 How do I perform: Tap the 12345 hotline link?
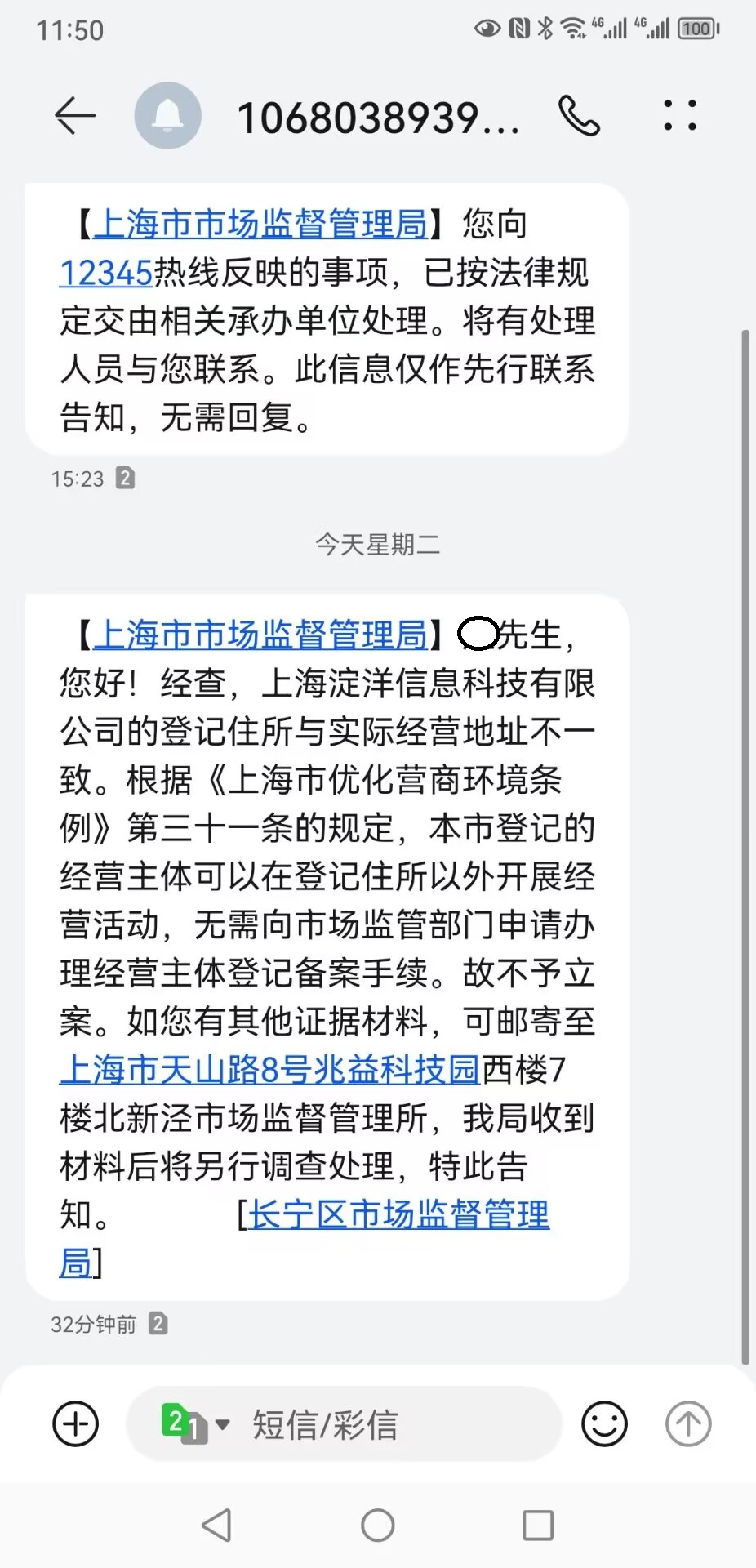102,274
